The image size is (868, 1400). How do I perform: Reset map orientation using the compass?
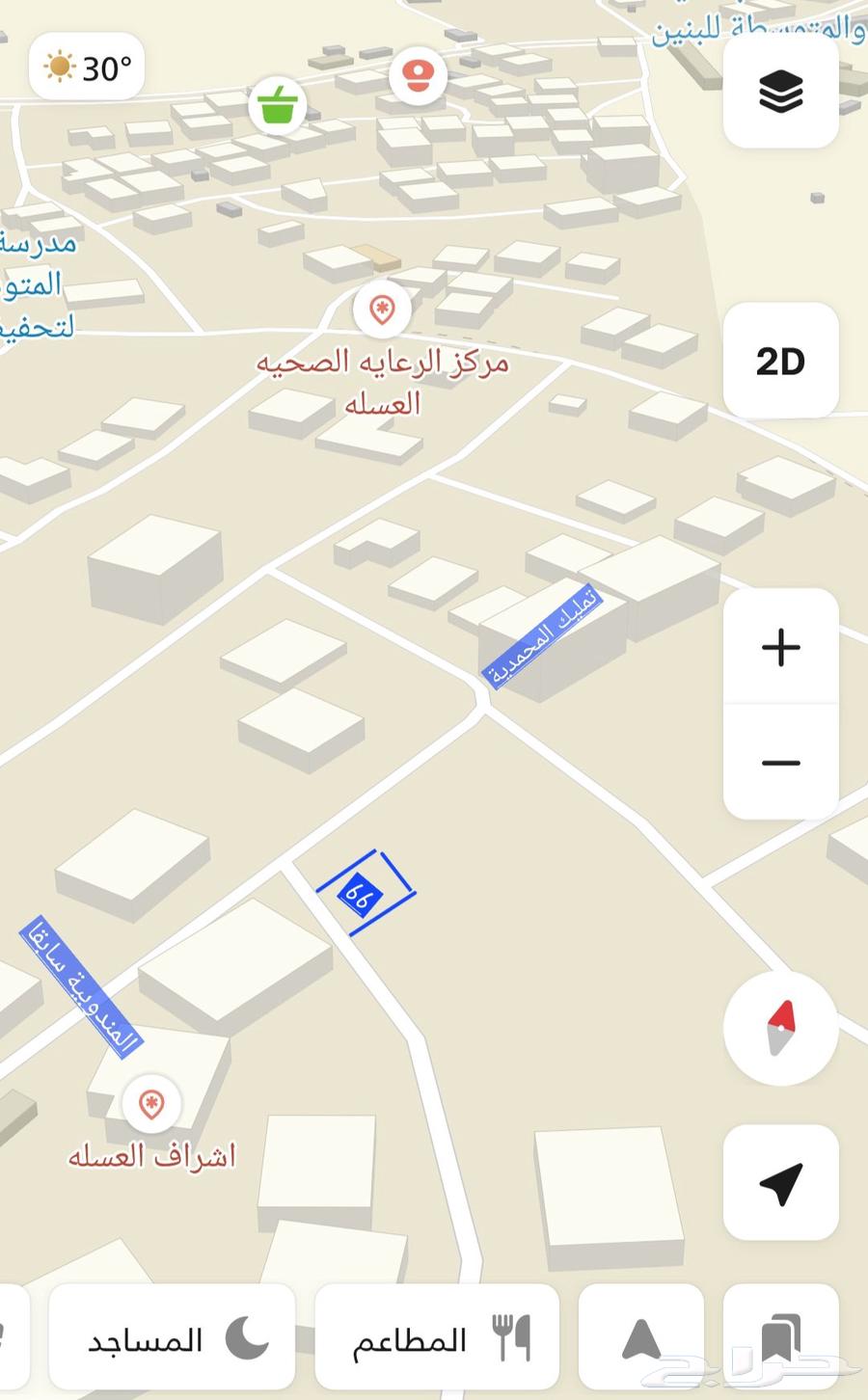pos(780,1028)
